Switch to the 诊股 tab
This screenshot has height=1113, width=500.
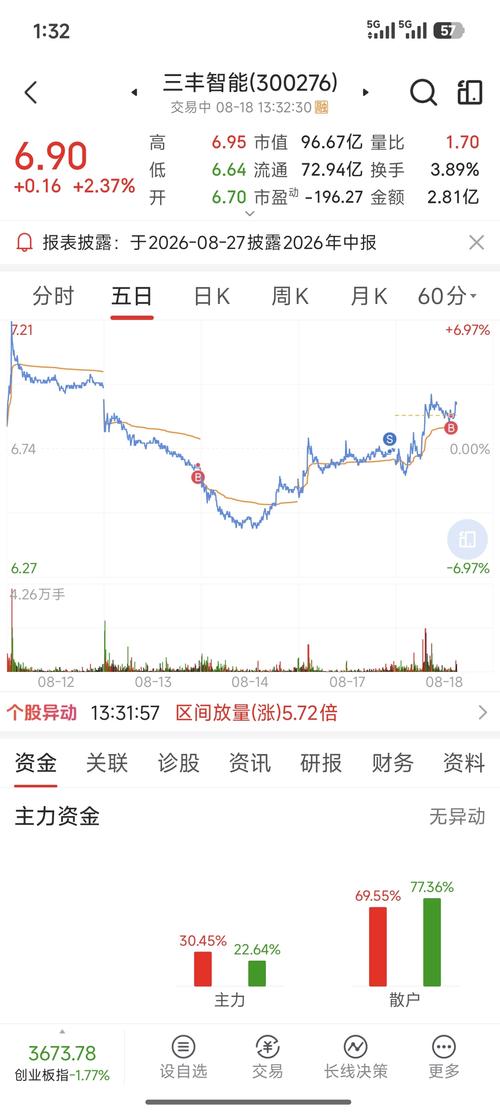click(178, 764)
